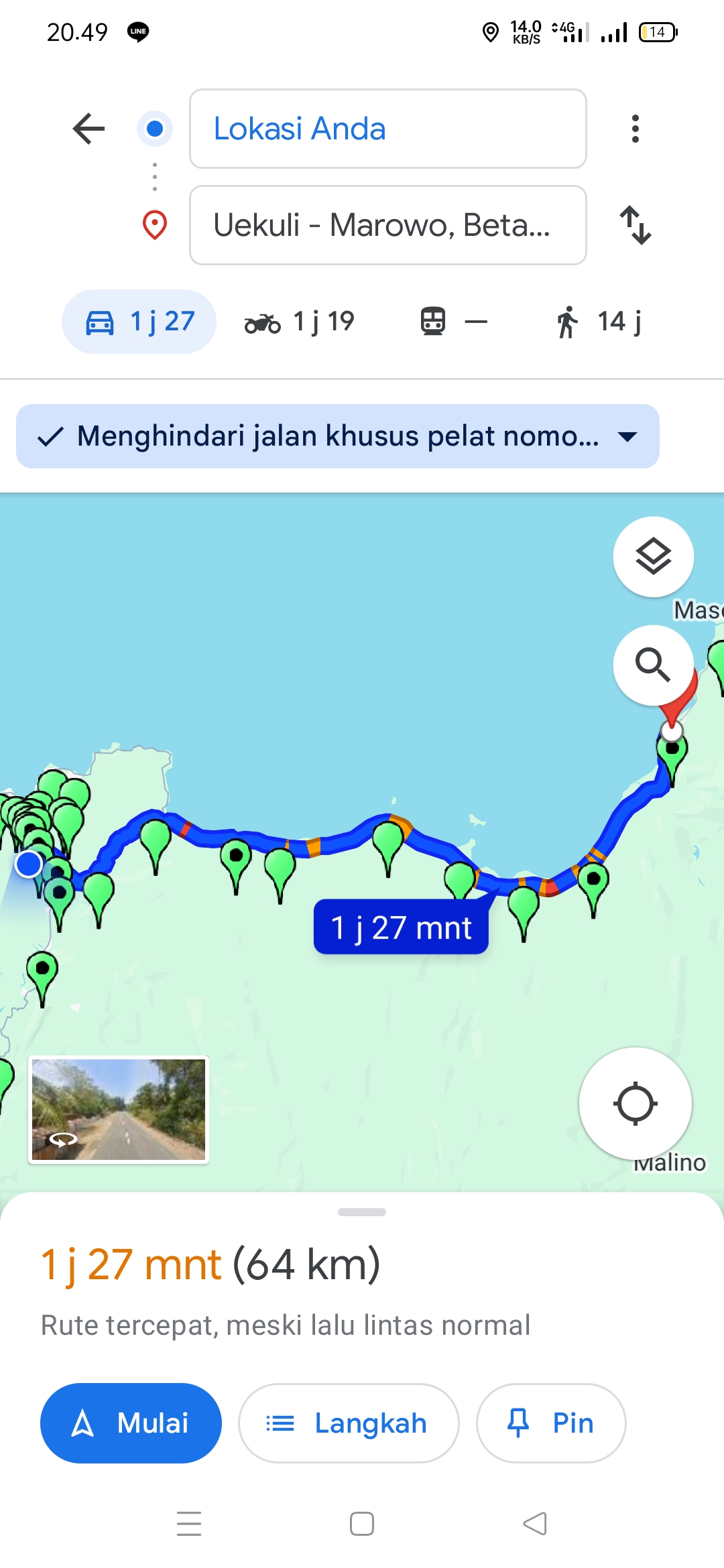The width and height of the screenshot is (724, 1568).
Task: Change the Uekuli - Marowo destination field
Action: point(388,225)
